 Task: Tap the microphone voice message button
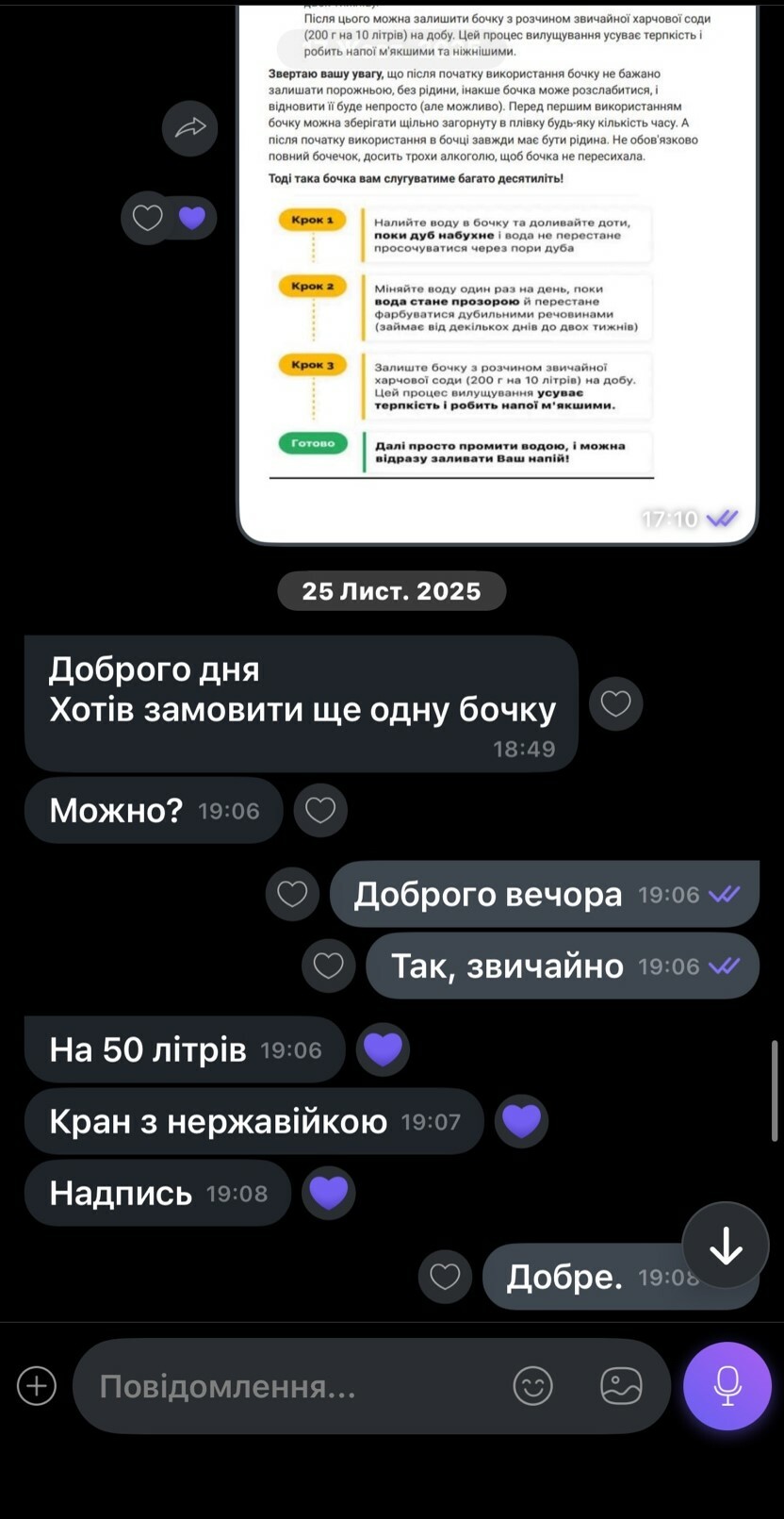coord(727,1386)
